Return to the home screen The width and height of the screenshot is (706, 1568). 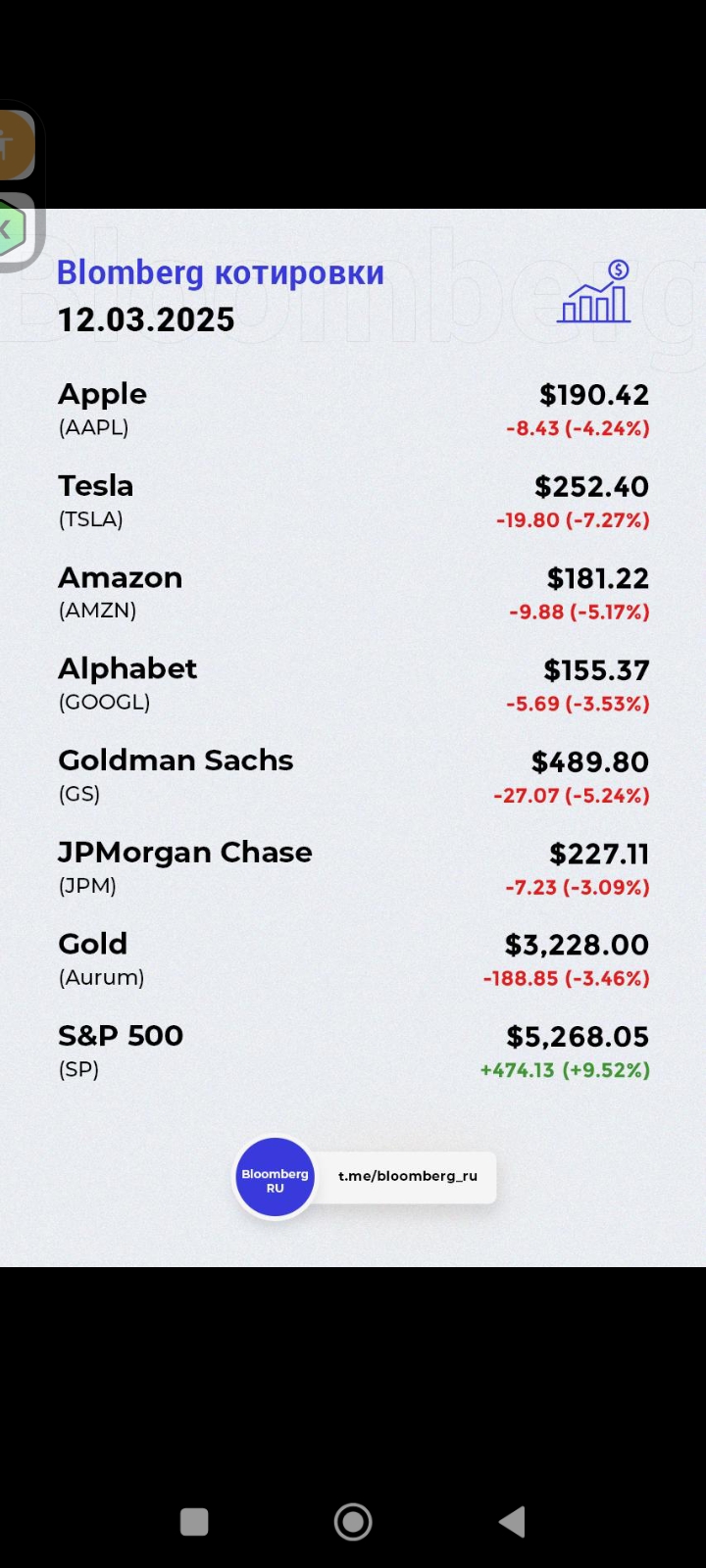point(353,1522)
